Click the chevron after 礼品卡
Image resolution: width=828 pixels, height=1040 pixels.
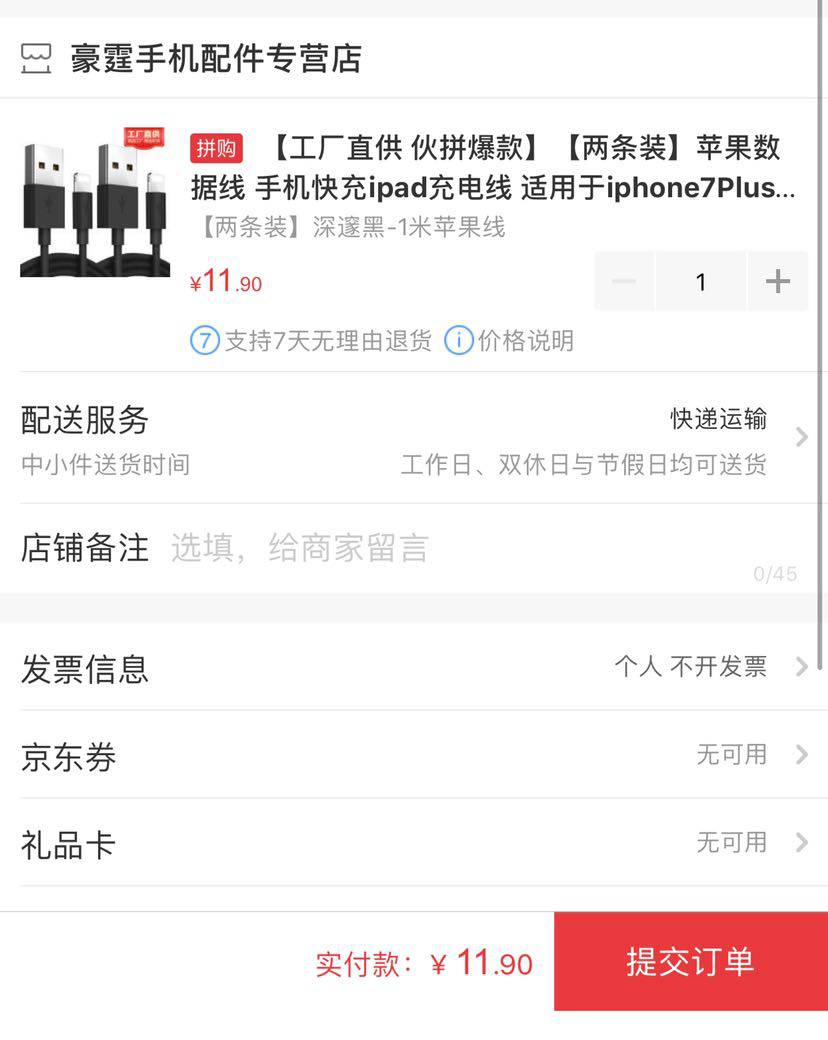(x=803, y=843)
